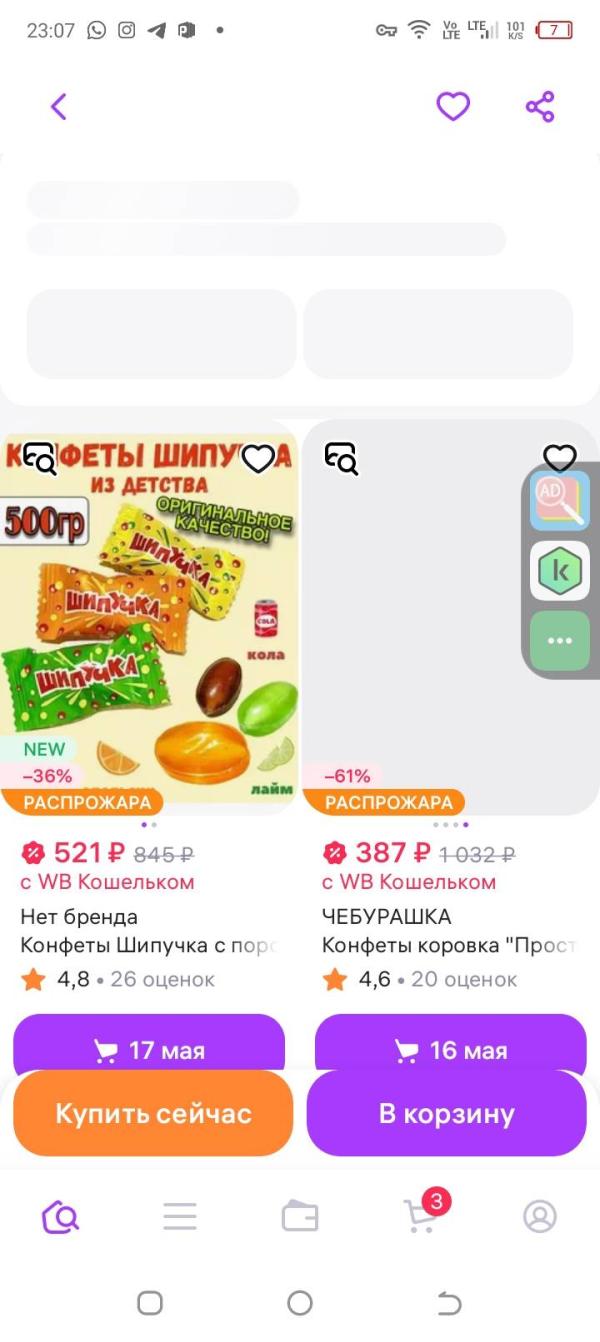Screen dimensions: 600x1342
Task: Add this product to favorites
Action: 453,107
